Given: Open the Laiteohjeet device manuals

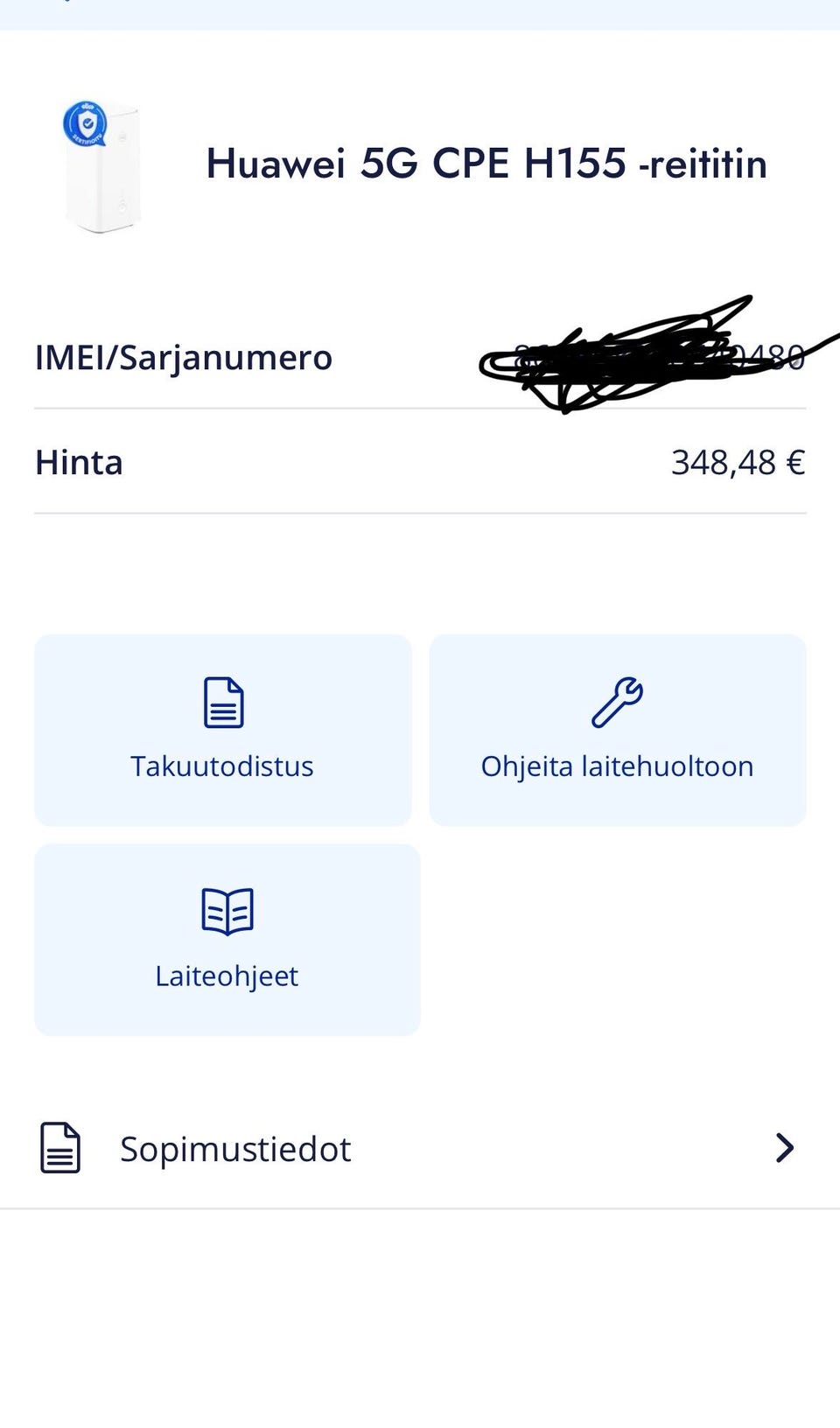Looking at the screenshot, I should click(x=227, y=940).
